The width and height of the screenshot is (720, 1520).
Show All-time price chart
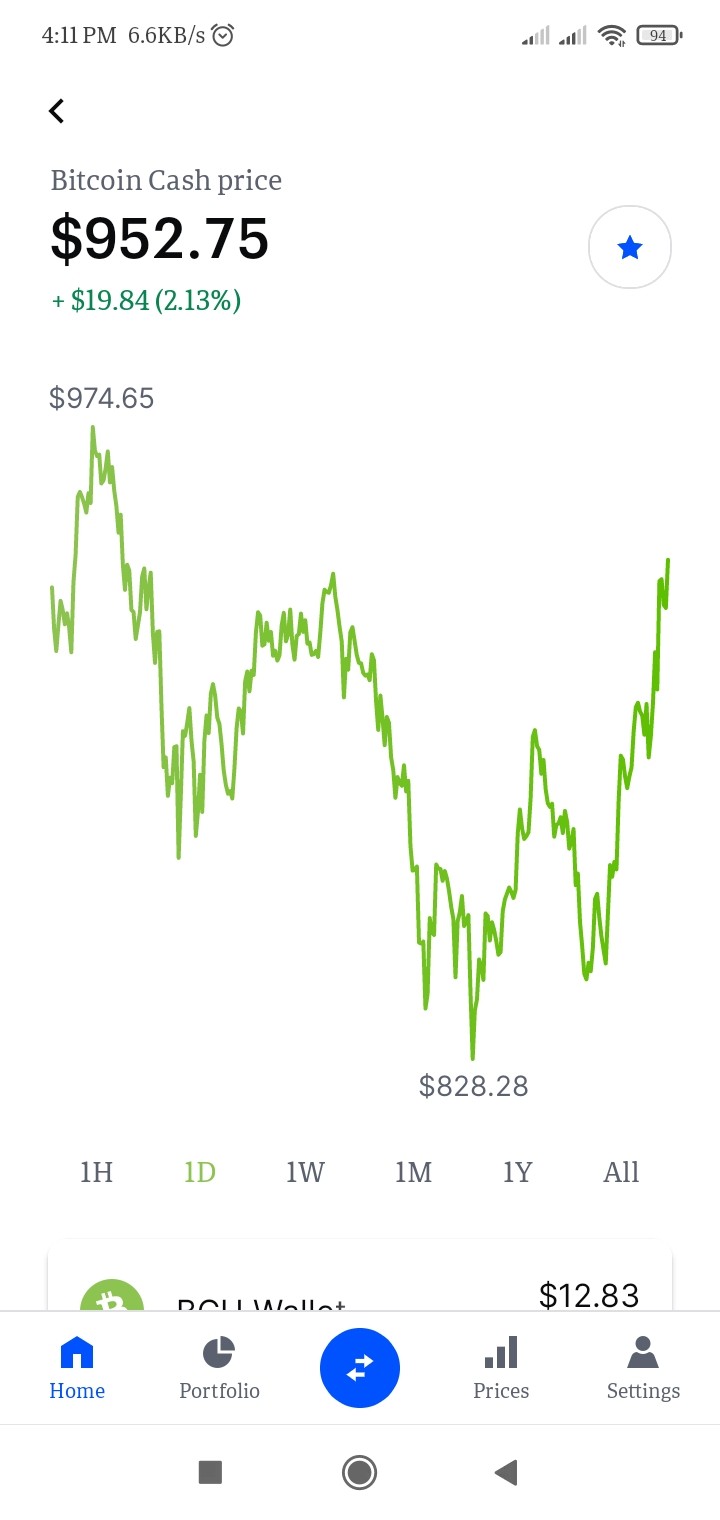coord(621,1172)
